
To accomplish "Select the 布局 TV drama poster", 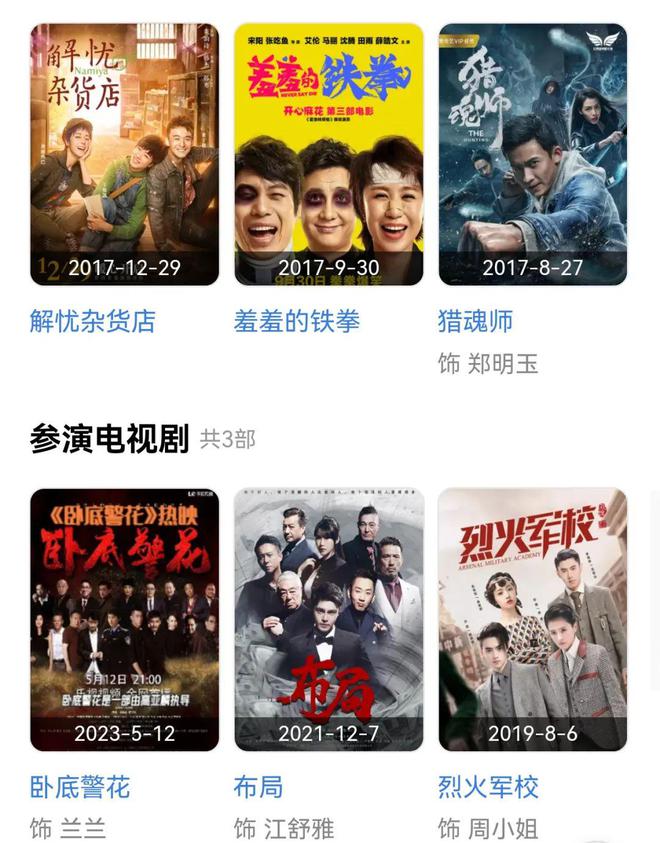I will 329,619.
